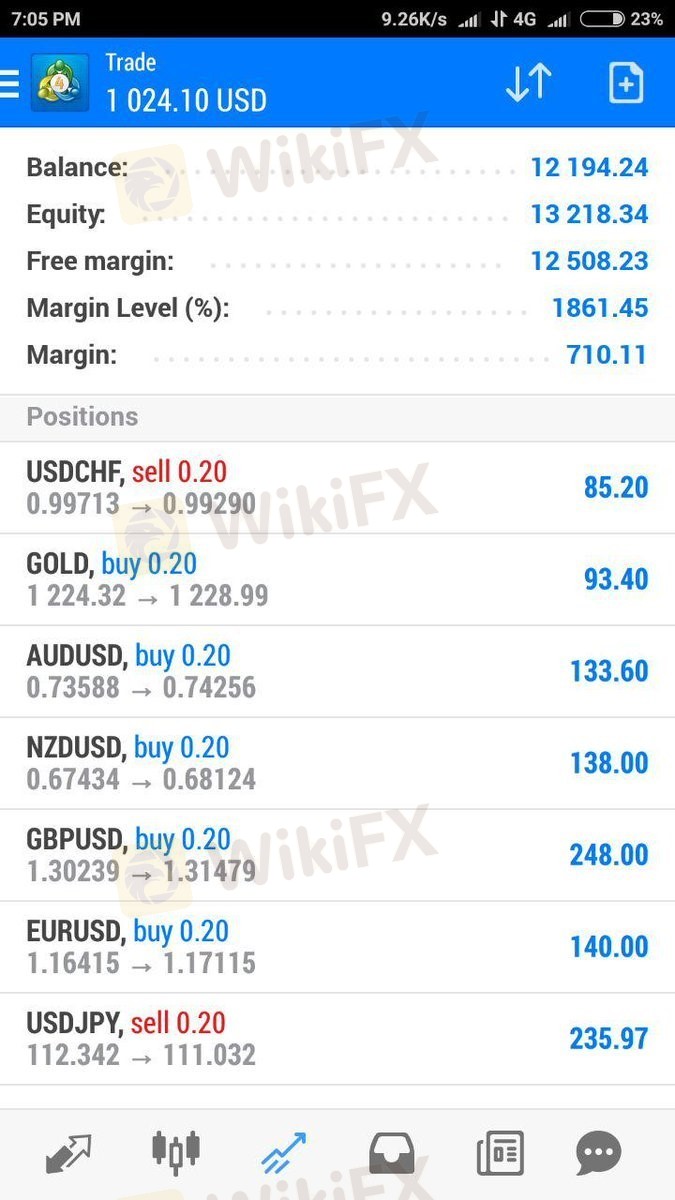Open the chat messages tab
The width and height of the screenshot is (675, 1200).
(599, 1154)
